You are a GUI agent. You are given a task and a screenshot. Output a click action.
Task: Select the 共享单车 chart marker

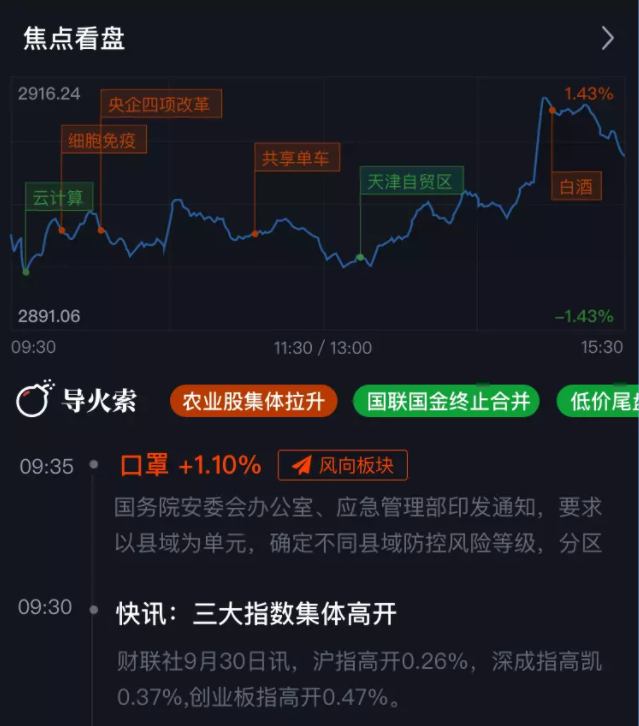pos(297,157)
